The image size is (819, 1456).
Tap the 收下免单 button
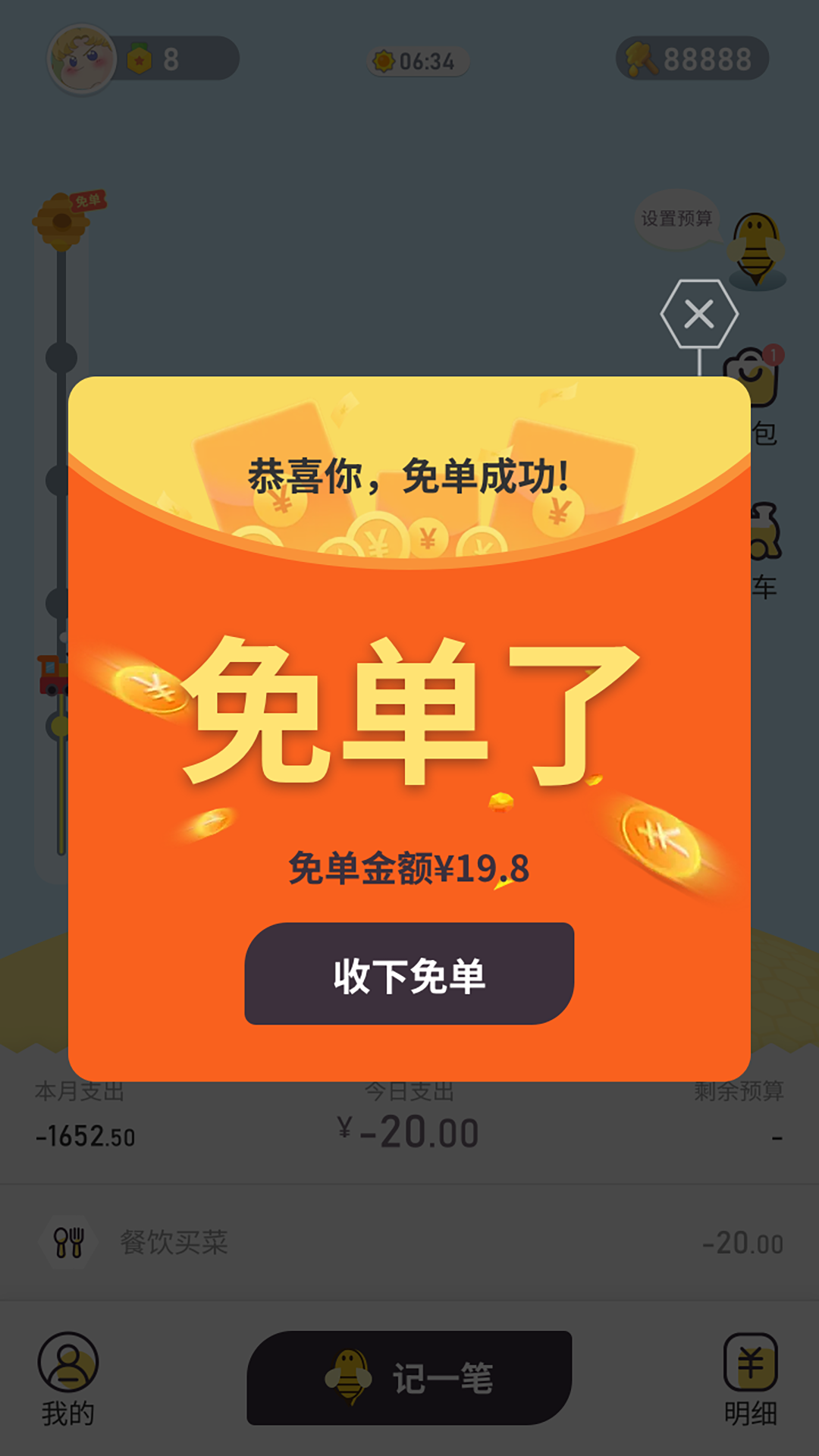[409, 974]
